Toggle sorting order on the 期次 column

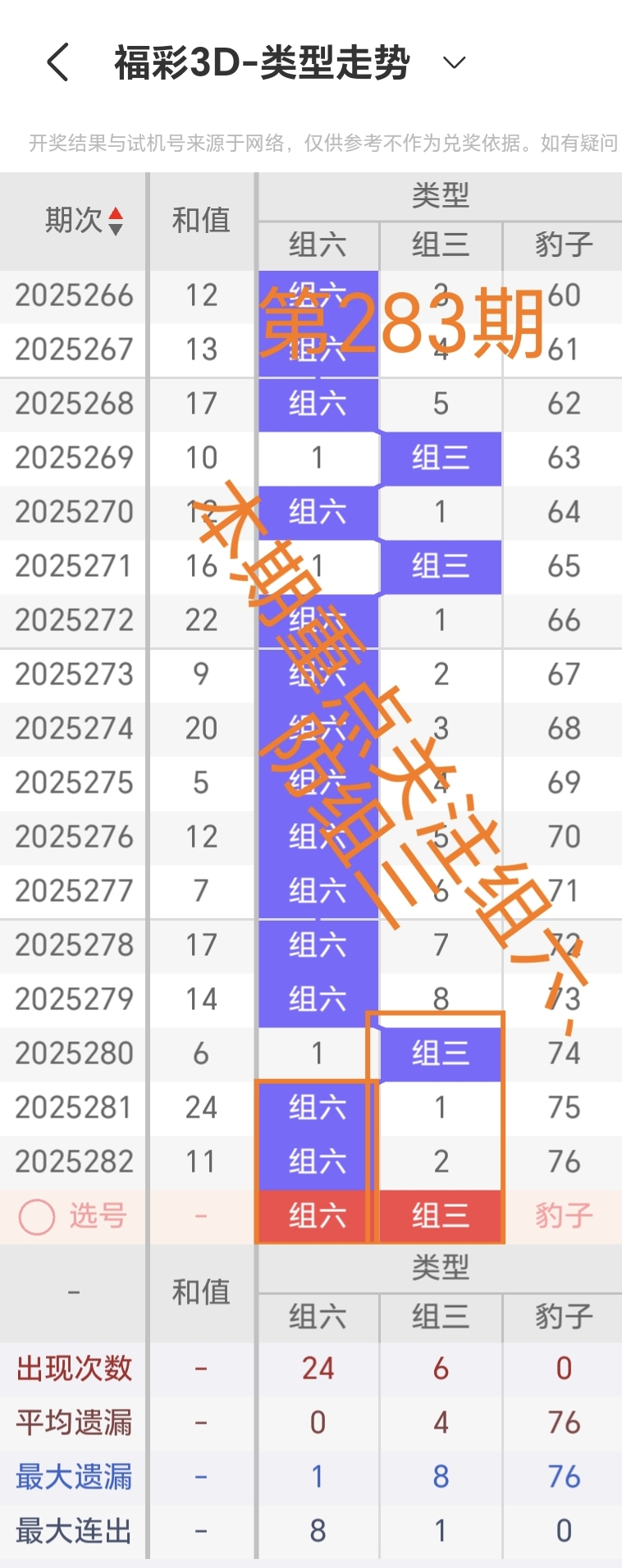pos(117,220)
